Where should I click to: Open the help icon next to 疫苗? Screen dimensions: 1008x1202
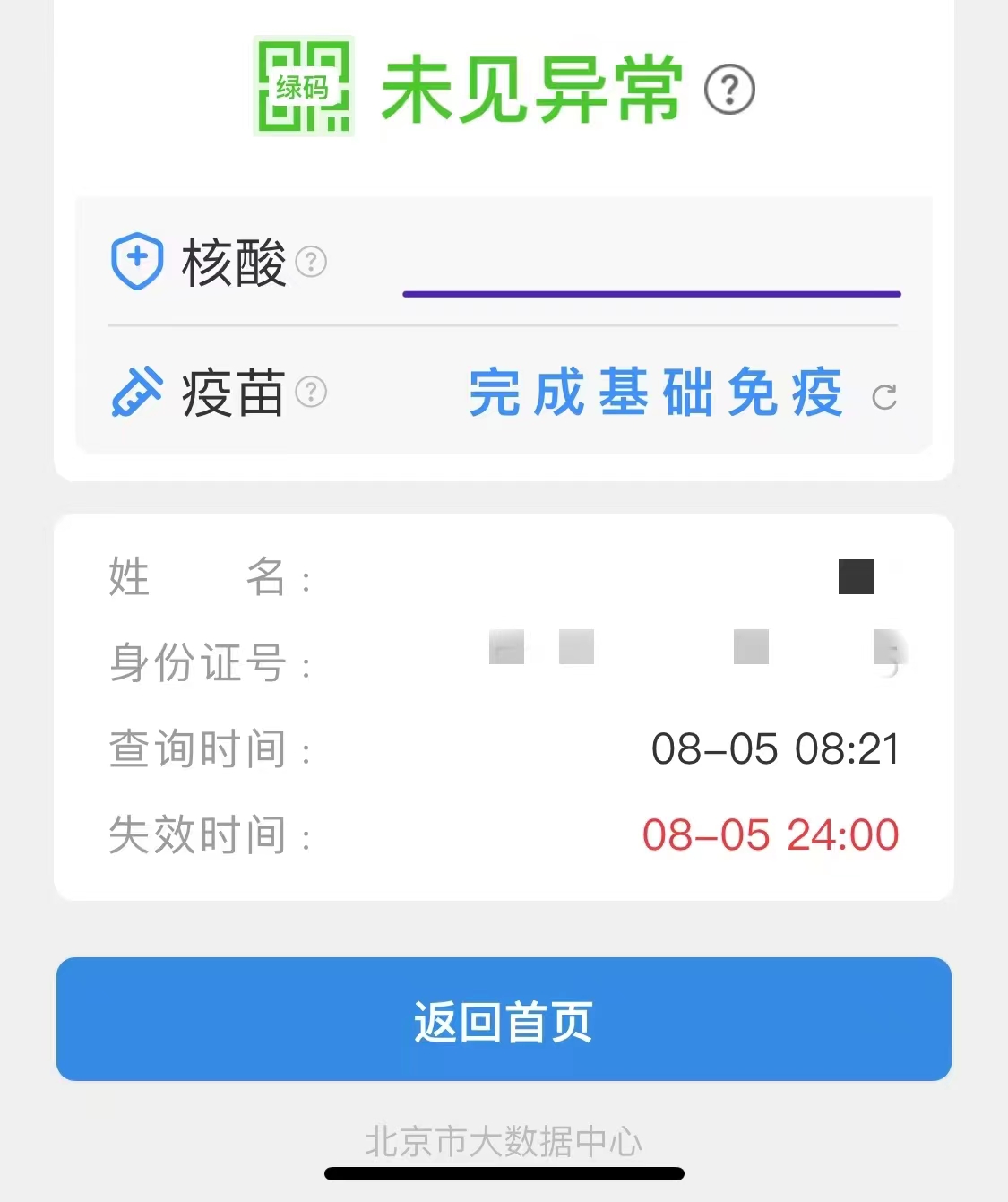[311, 392]
